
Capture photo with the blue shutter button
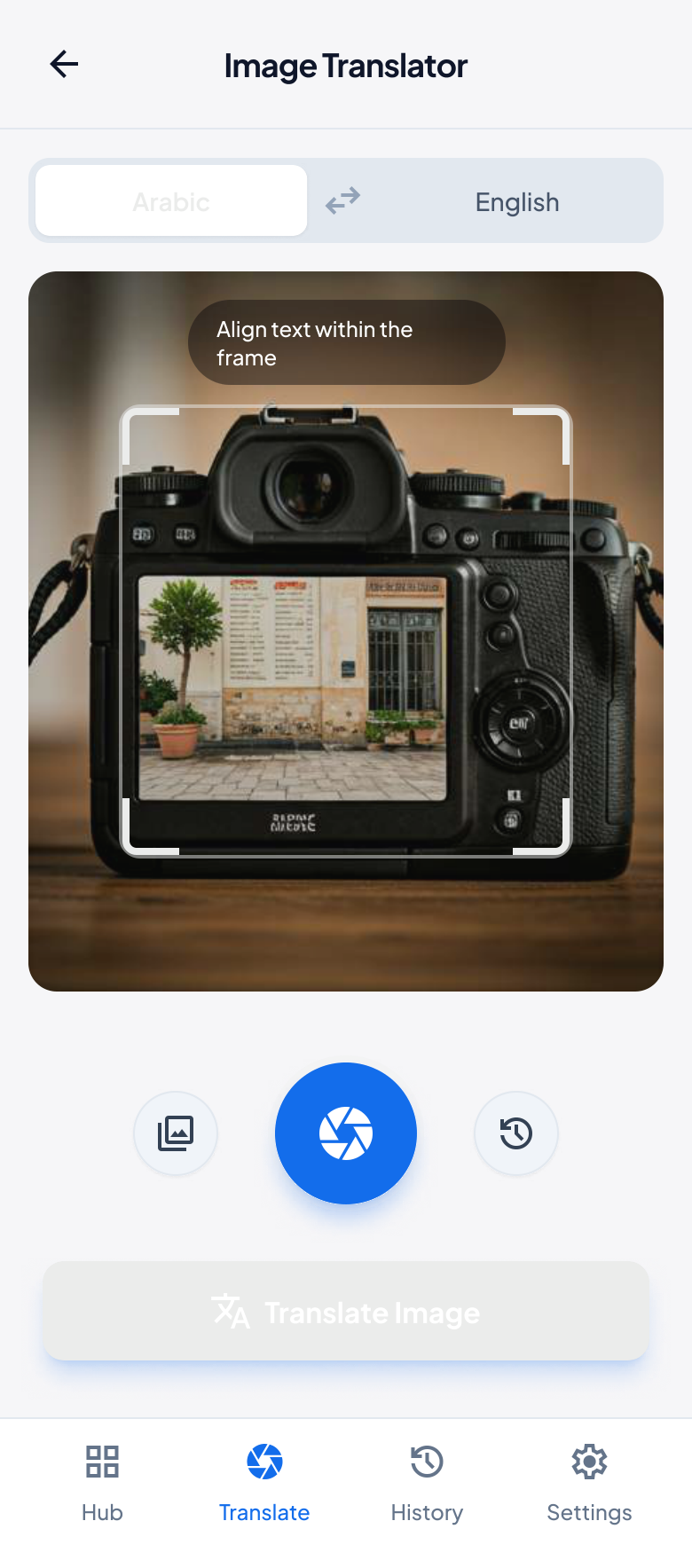pyautogui.click(x=346, y=1133)
